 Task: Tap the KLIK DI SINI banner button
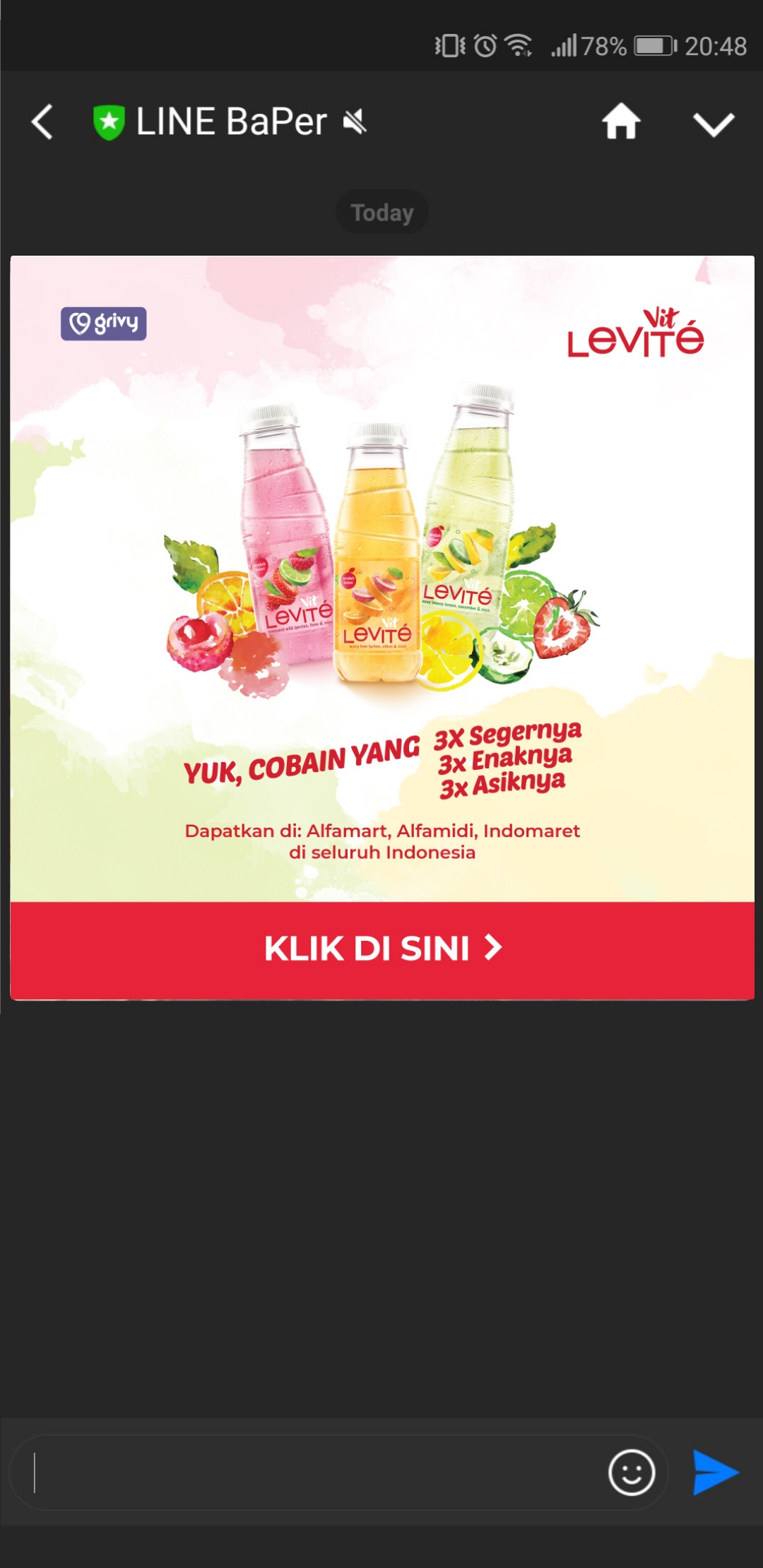tap(382, 950)
